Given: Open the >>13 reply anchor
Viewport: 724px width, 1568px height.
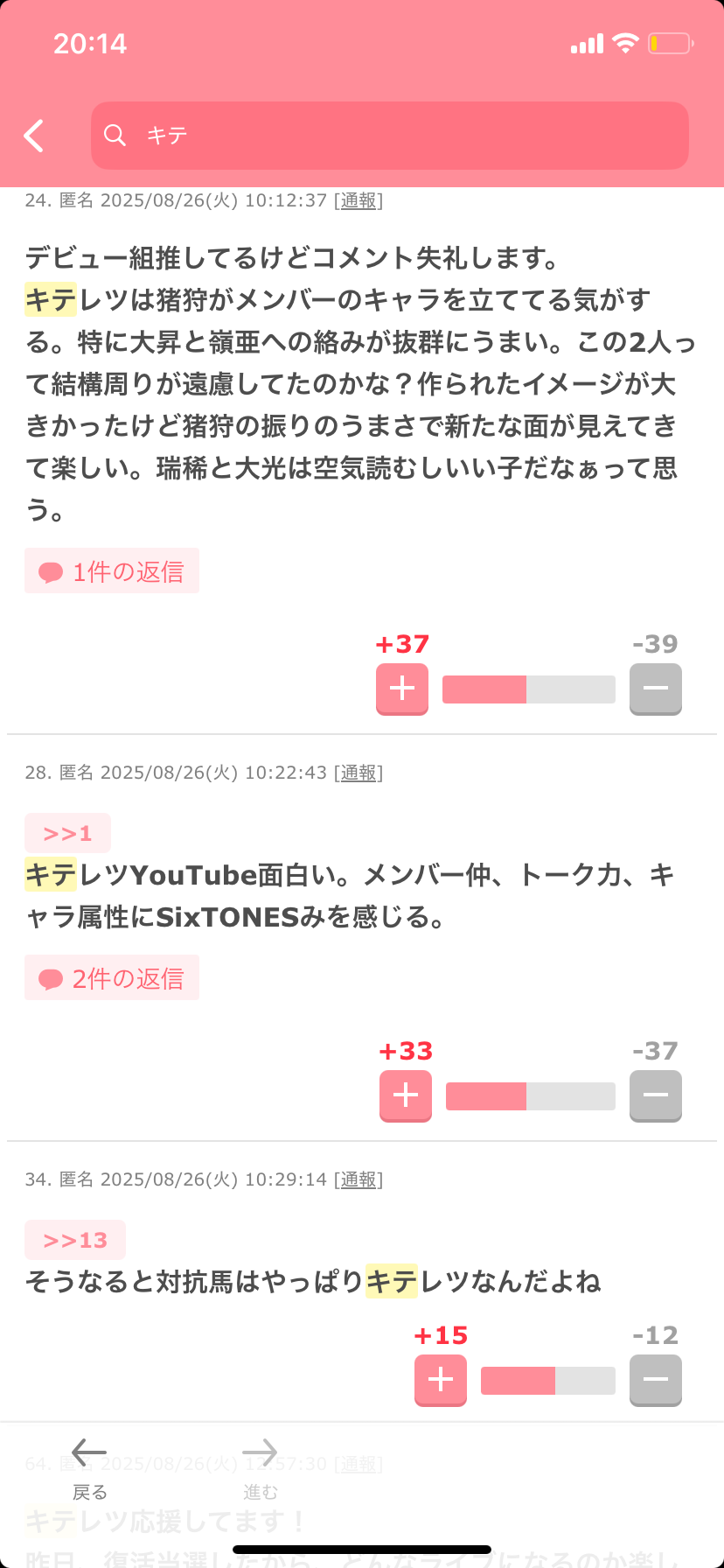Looking at the screenshot, I should click(x=75, y=1240).
